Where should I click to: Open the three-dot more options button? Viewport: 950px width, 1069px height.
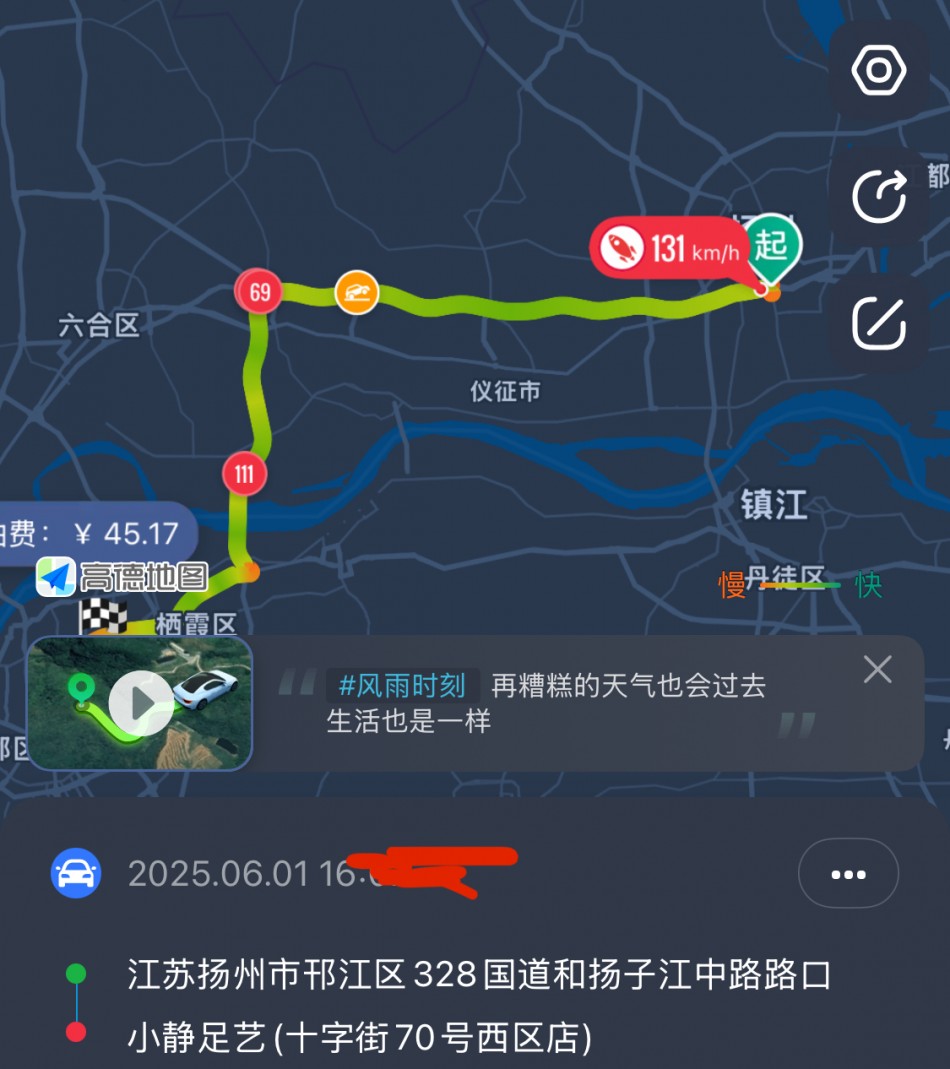[x=848, y=874]
